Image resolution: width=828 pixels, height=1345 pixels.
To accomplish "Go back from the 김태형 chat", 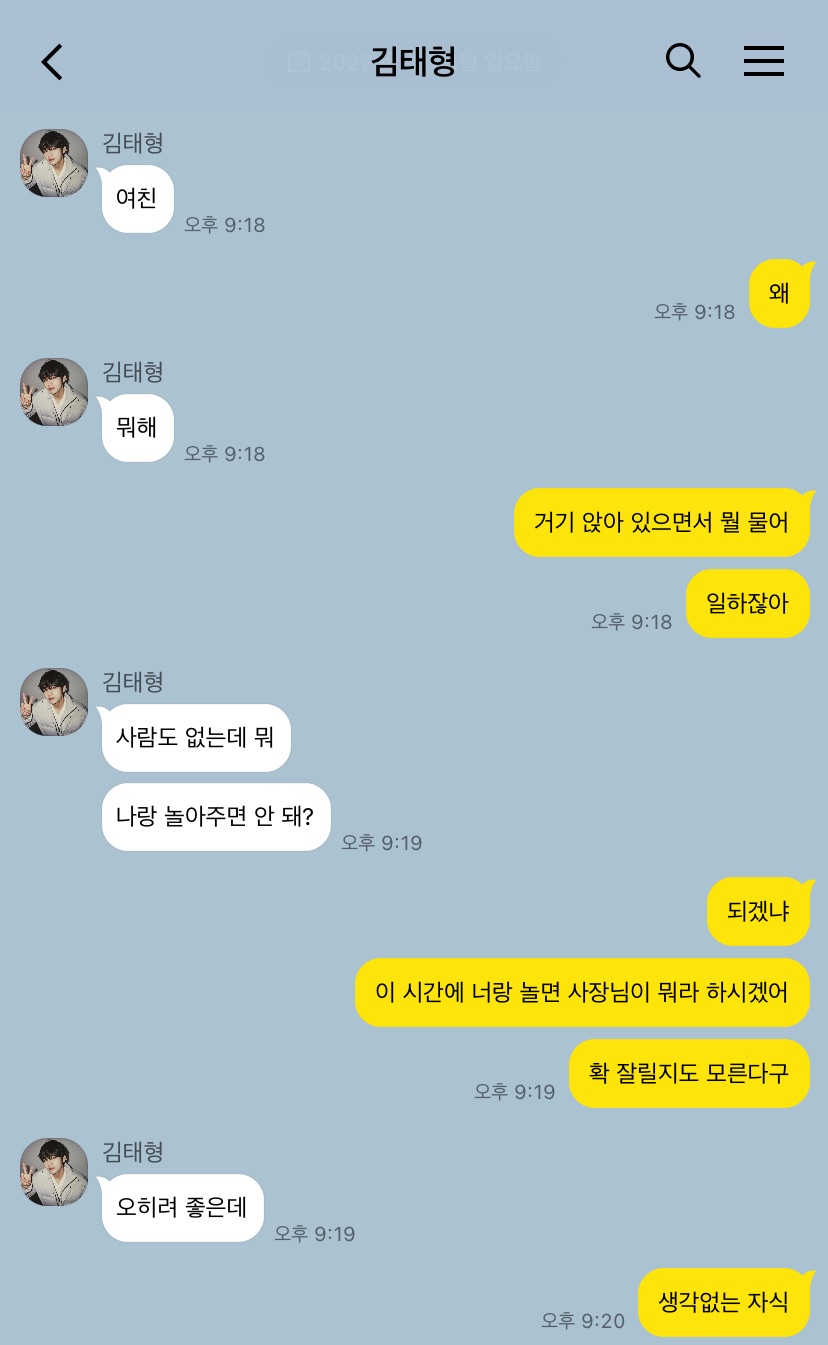I will (x=52, y=62).
